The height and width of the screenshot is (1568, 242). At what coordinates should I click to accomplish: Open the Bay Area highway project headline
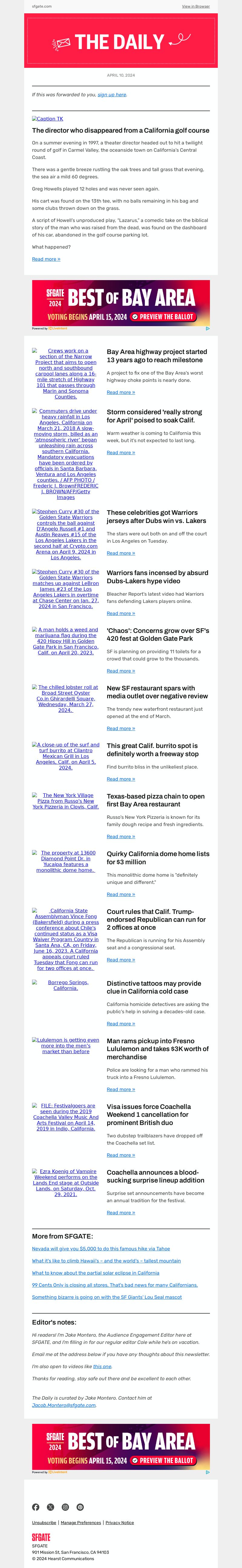[157, 356]
